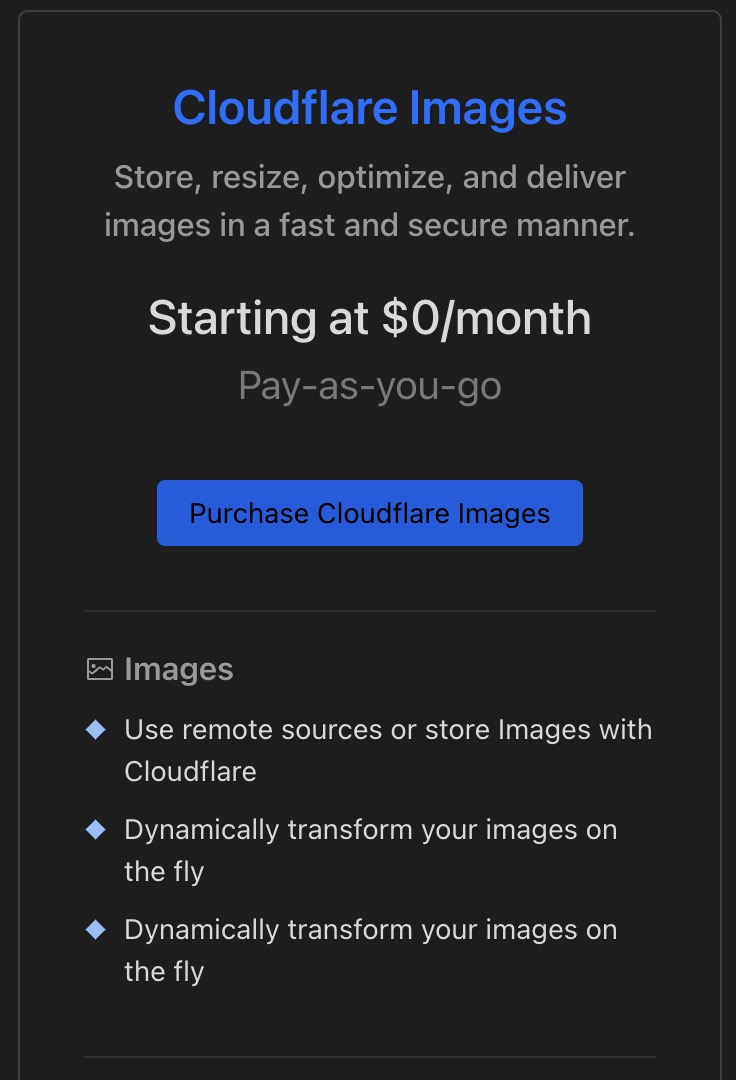The image size is (736, 1080).
Task: Select the diamond marker next to remote sources
Action: 96,730
